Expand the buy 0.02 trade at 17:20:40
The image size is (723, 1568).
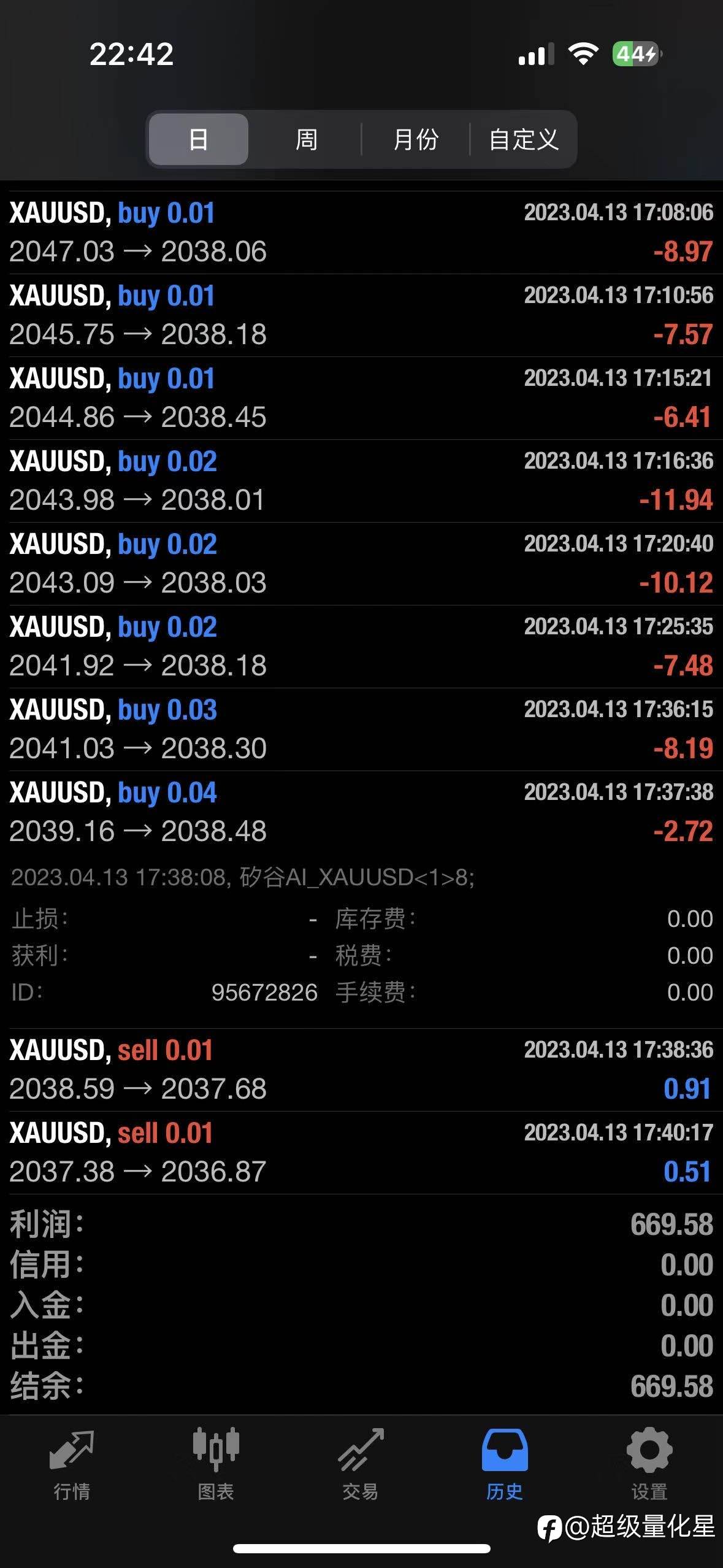[361, 564]
